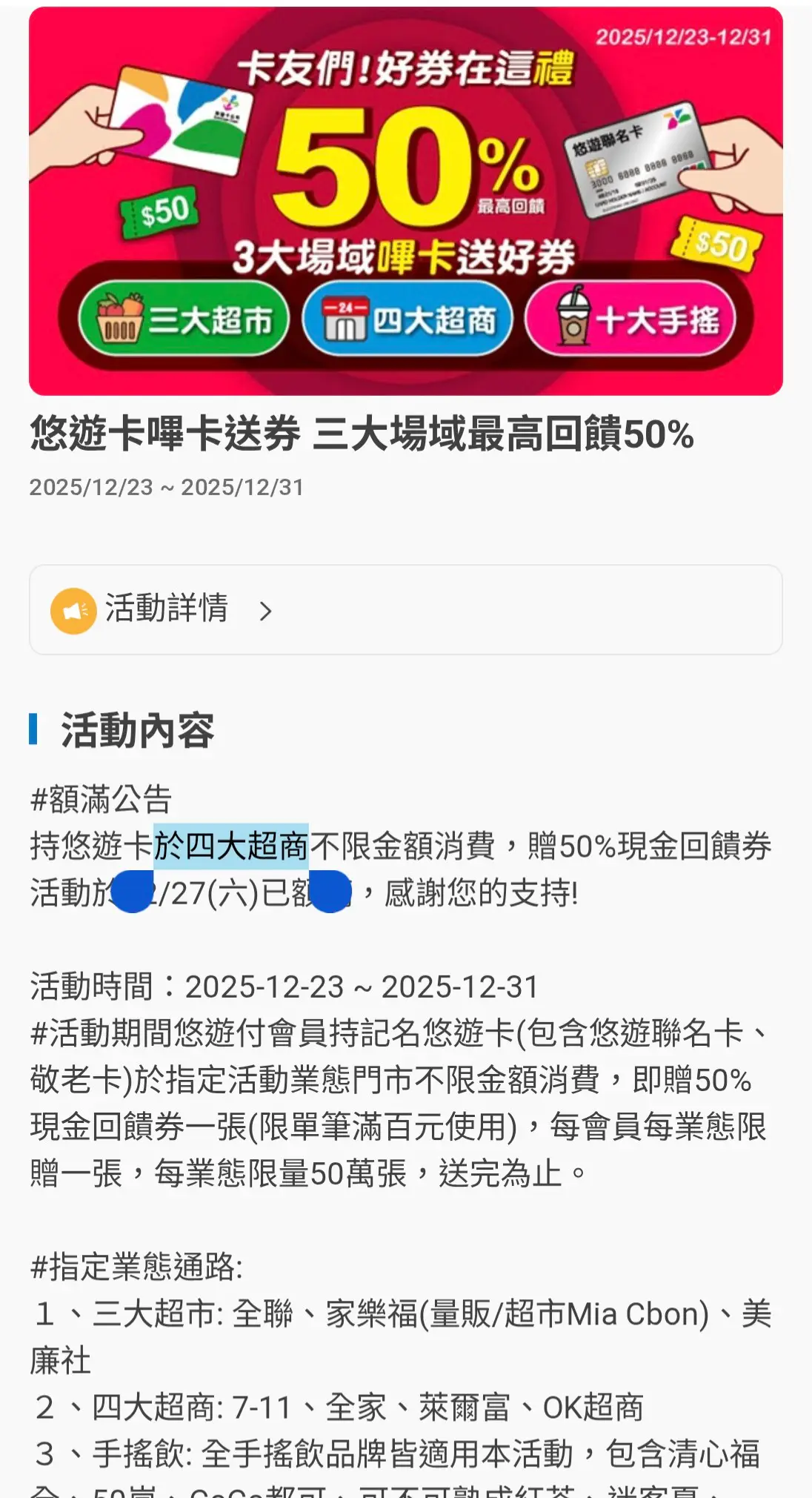Tap the 悠遊卡嗶卡送券 promo banner
This screenshot has height=1498, width=812.
405,201
